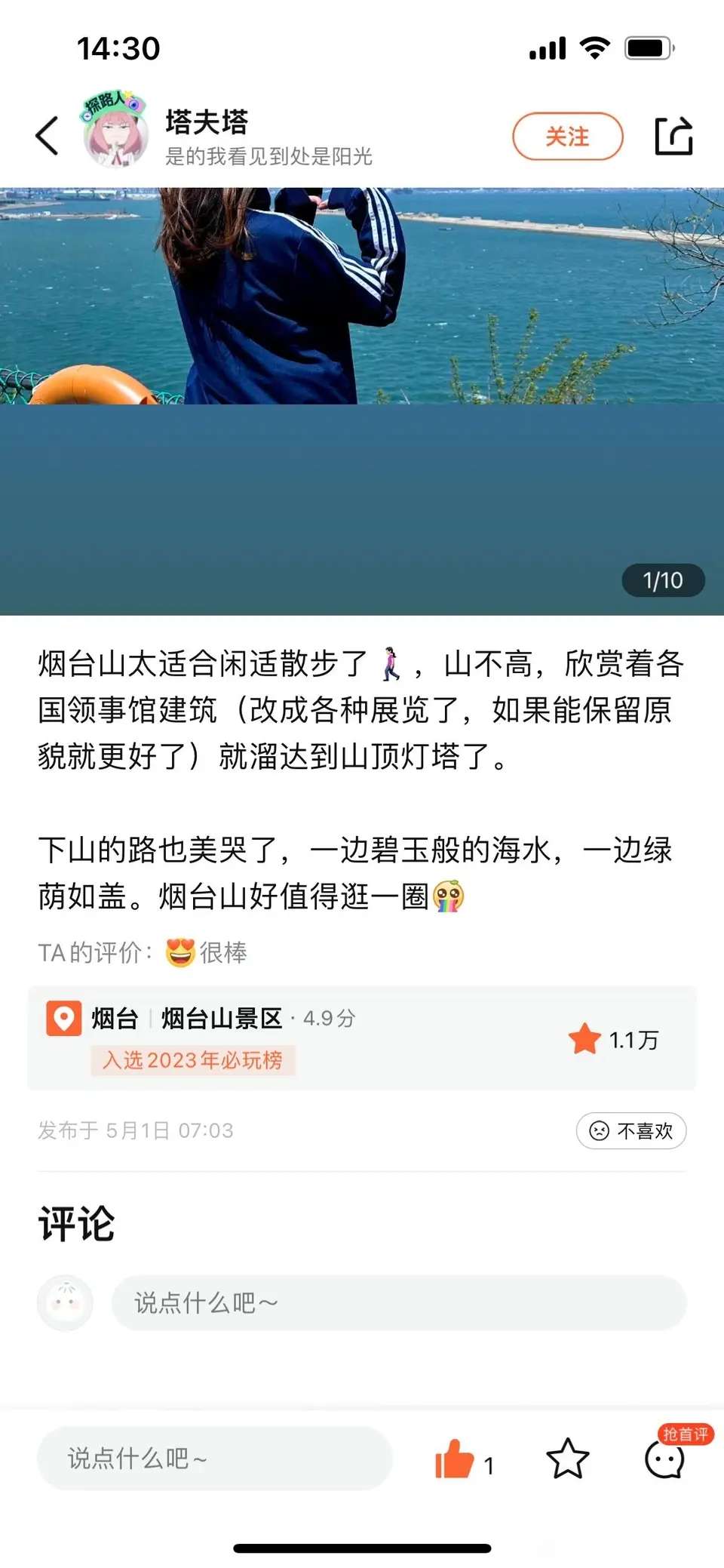Bookmark post with the star icon
This screenshot has height=1568, width=724.
coord(567,1459)
